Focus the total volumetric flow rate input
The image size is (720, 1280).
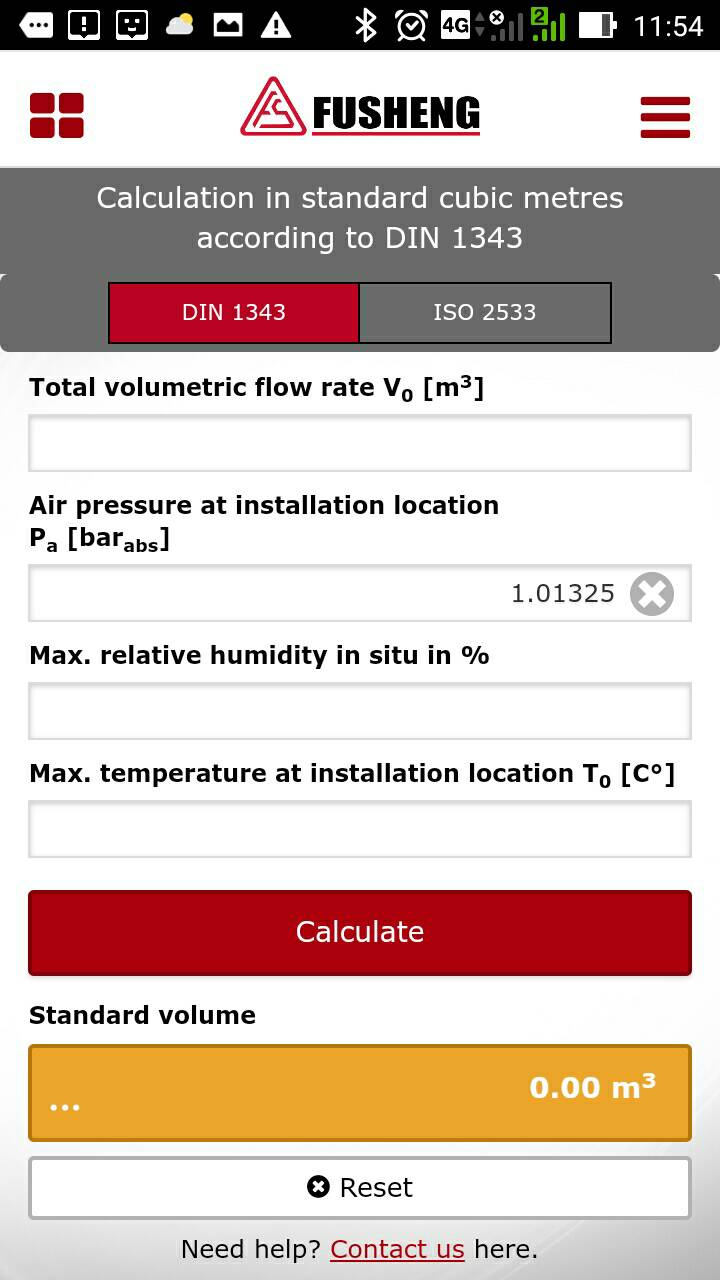360,441
